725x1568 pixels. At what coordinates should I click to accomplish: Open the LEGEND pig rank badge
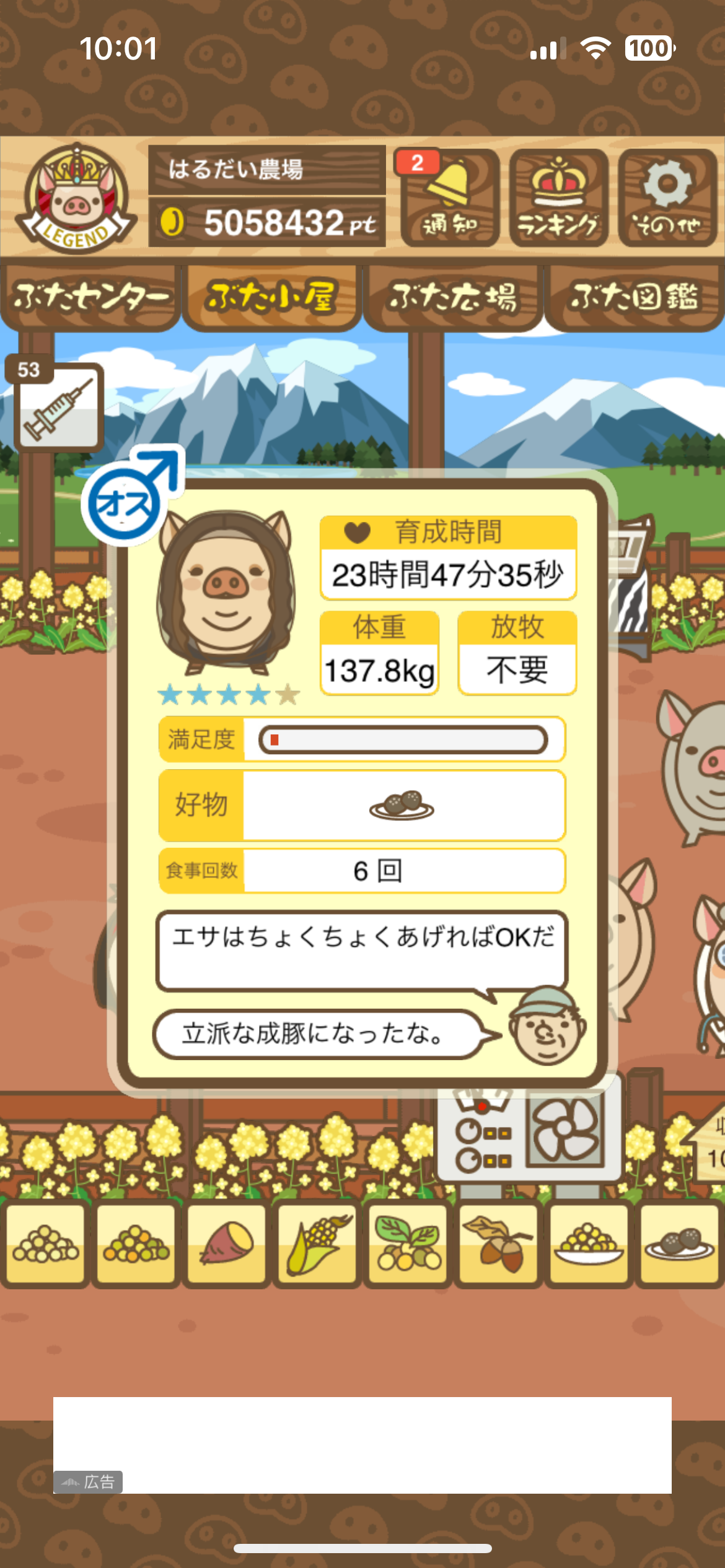(76, 198)
